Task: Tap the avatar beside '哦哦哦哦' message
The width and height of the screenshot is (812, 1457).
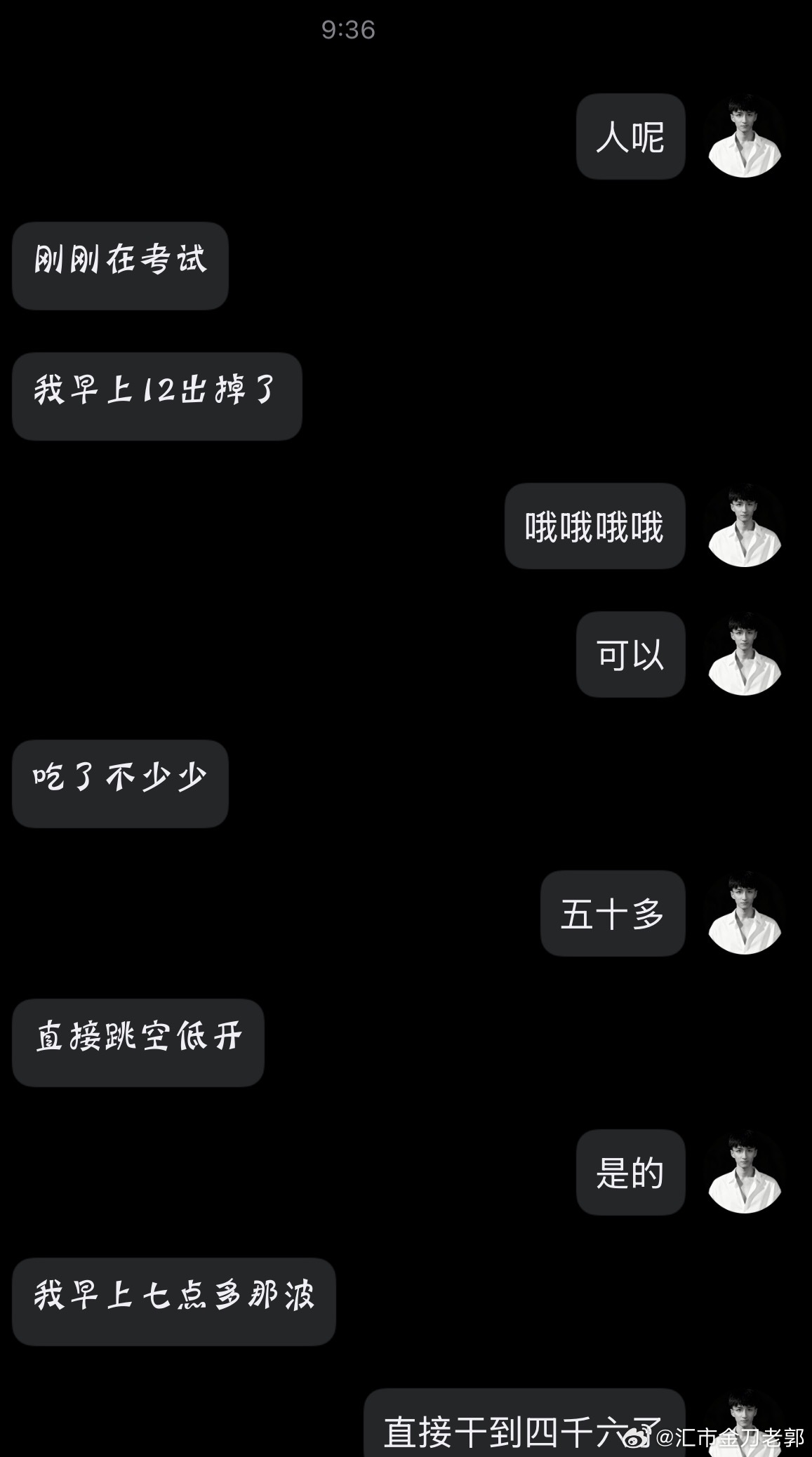Action: [x=745, y=528]
